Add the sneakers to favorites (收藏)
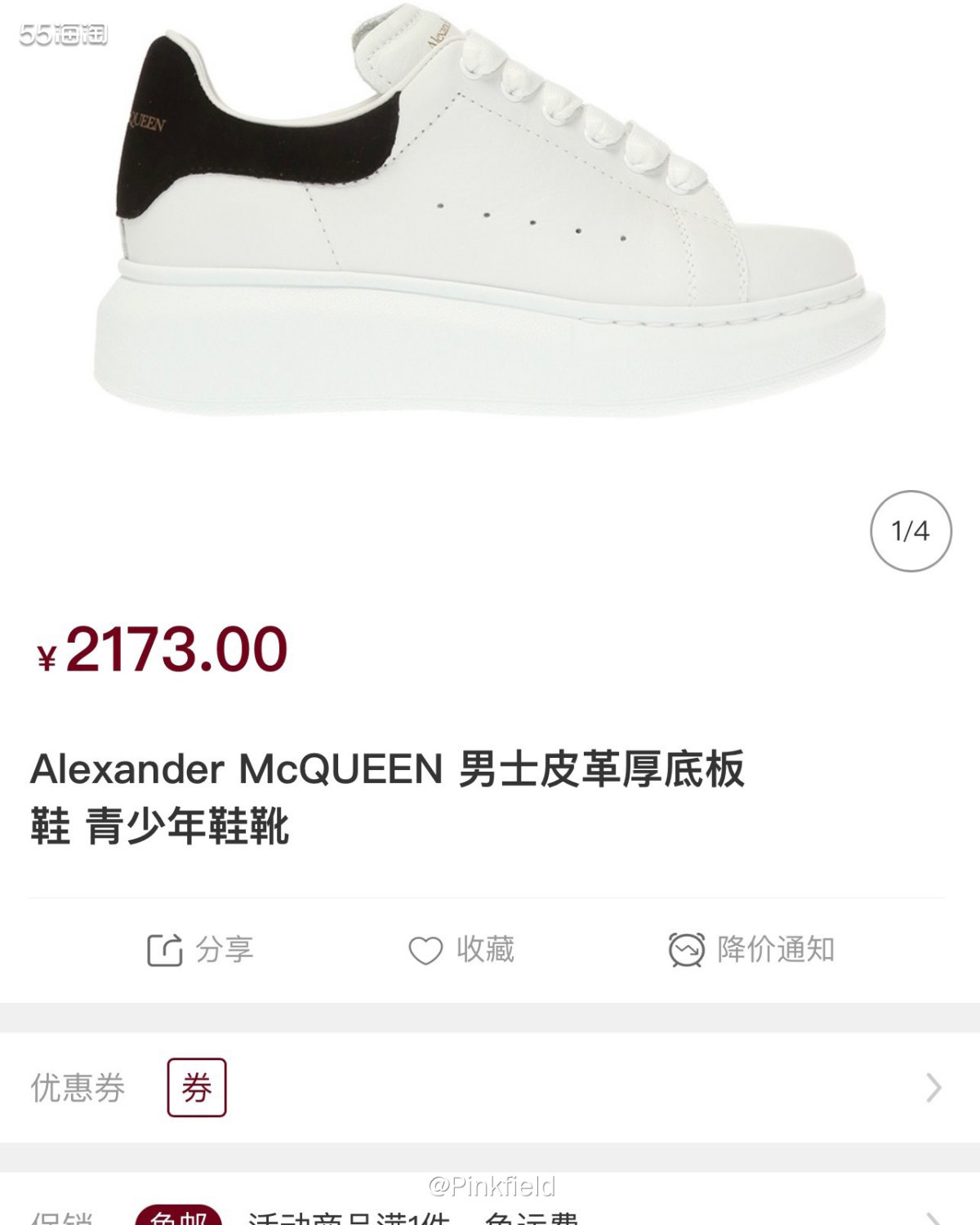980x1225 pixels. [461, 950]
